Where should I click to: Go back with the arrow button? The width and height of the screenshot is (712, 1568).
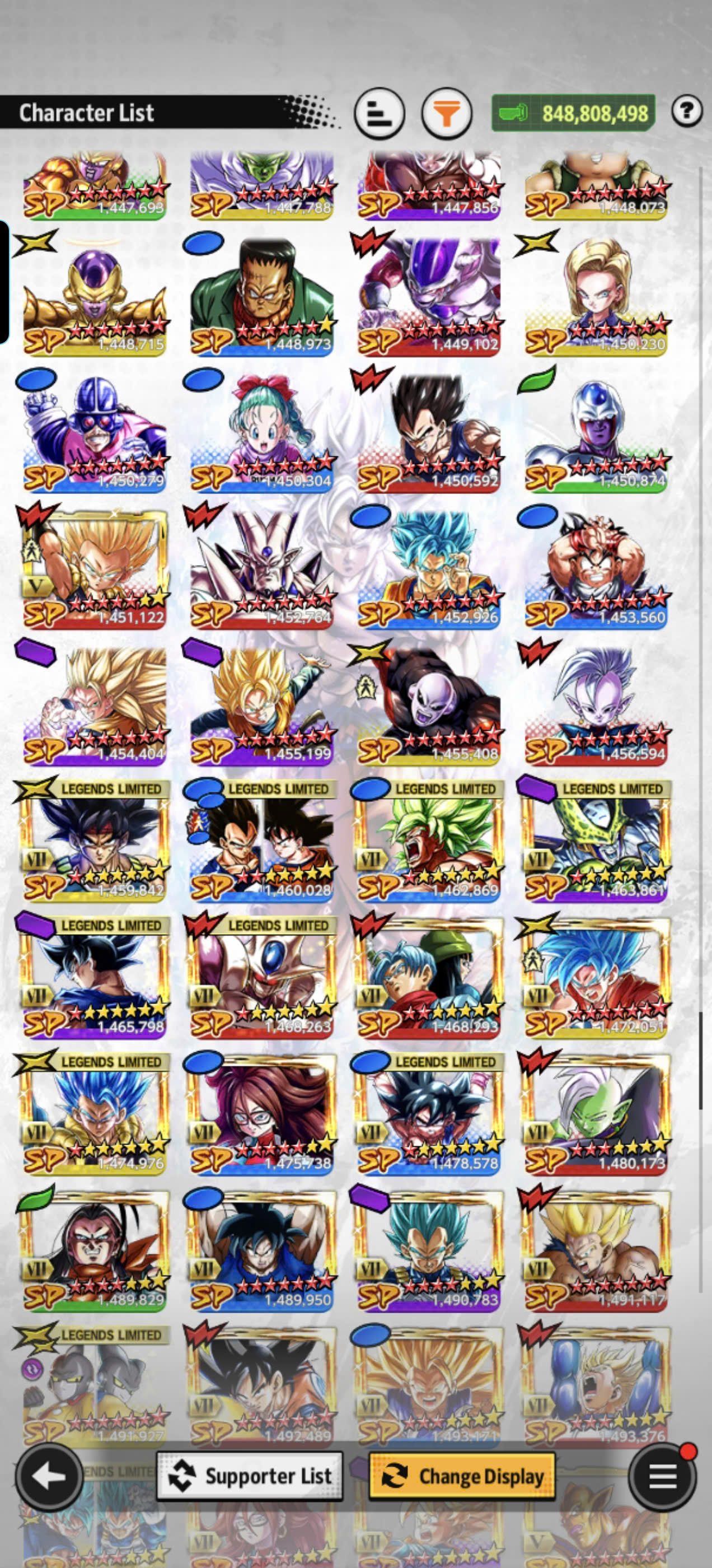(x=49, y=1476)
